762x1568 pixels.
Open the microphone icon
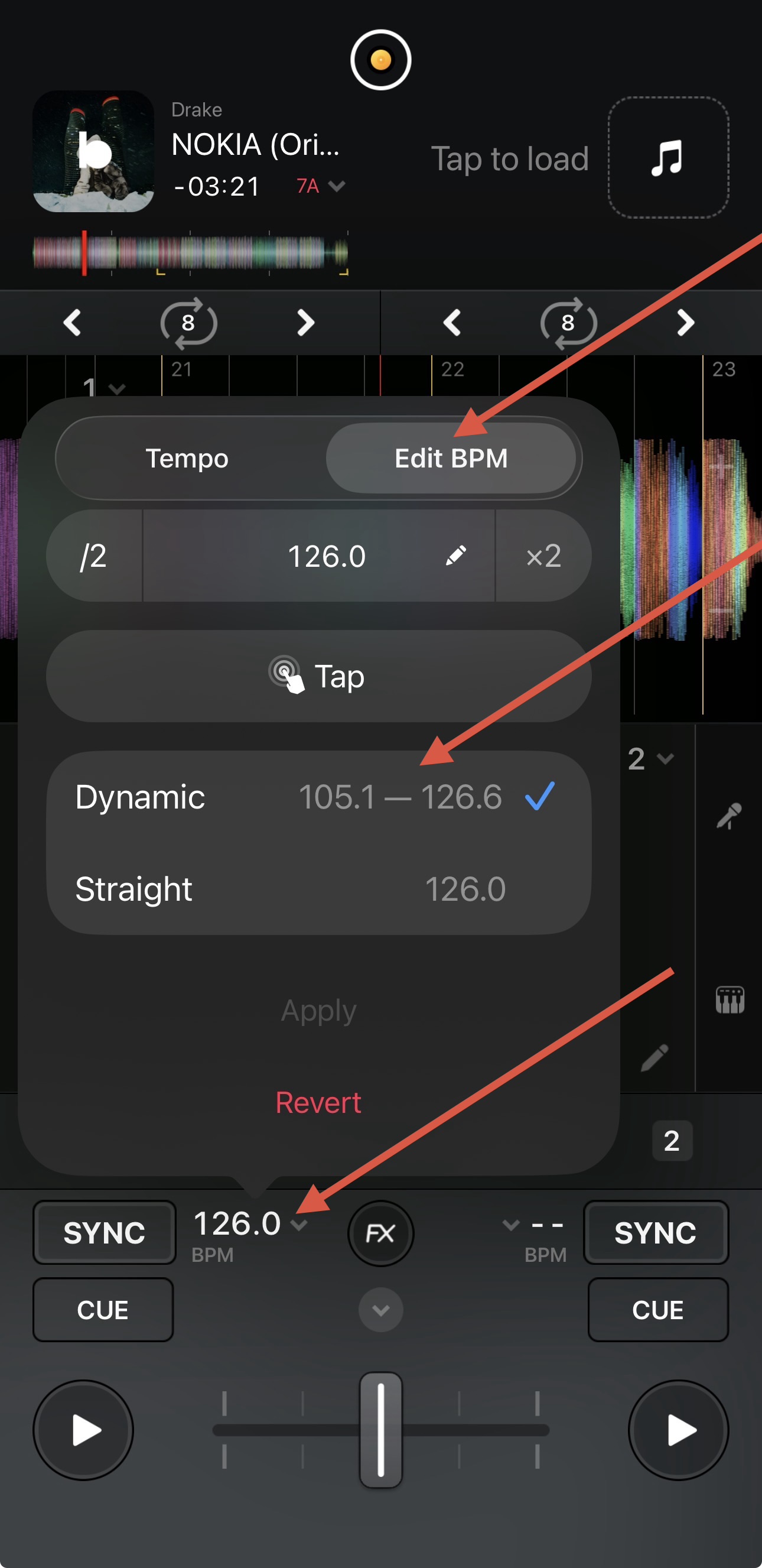[x=729, y=816]
